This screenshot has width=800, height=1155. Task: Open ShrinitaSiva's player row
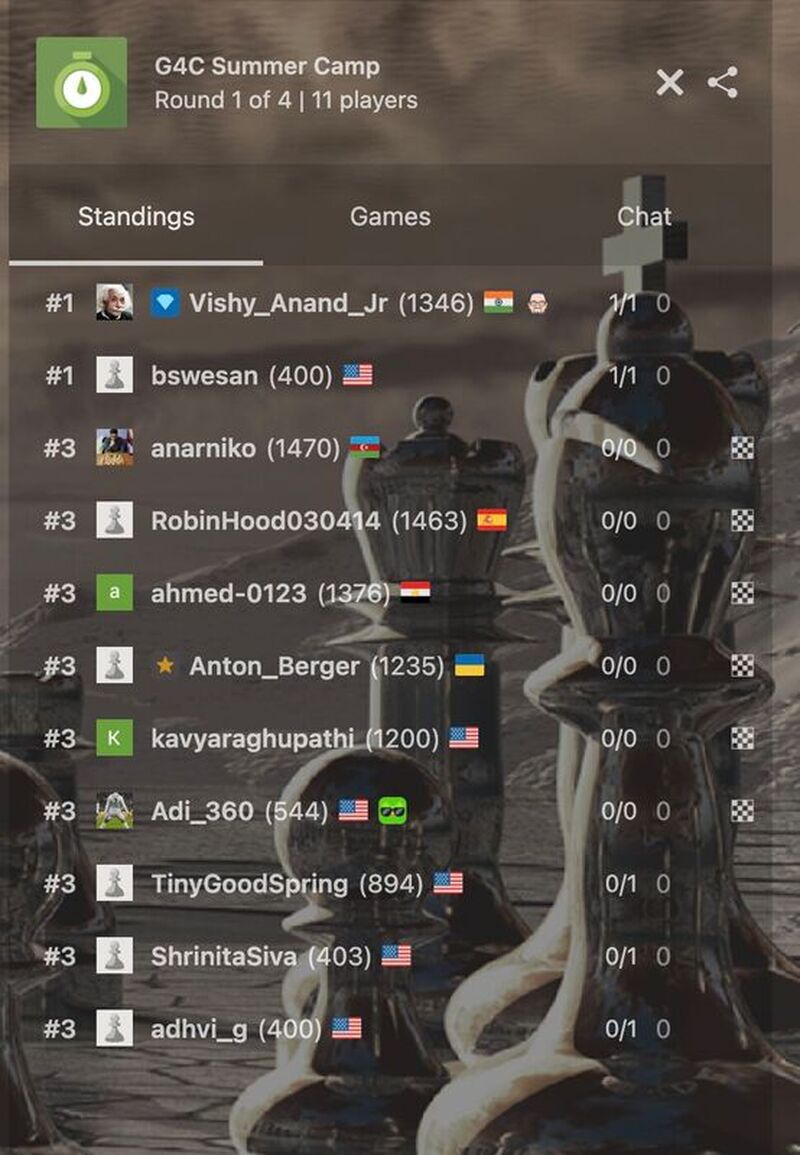[223, 956]
